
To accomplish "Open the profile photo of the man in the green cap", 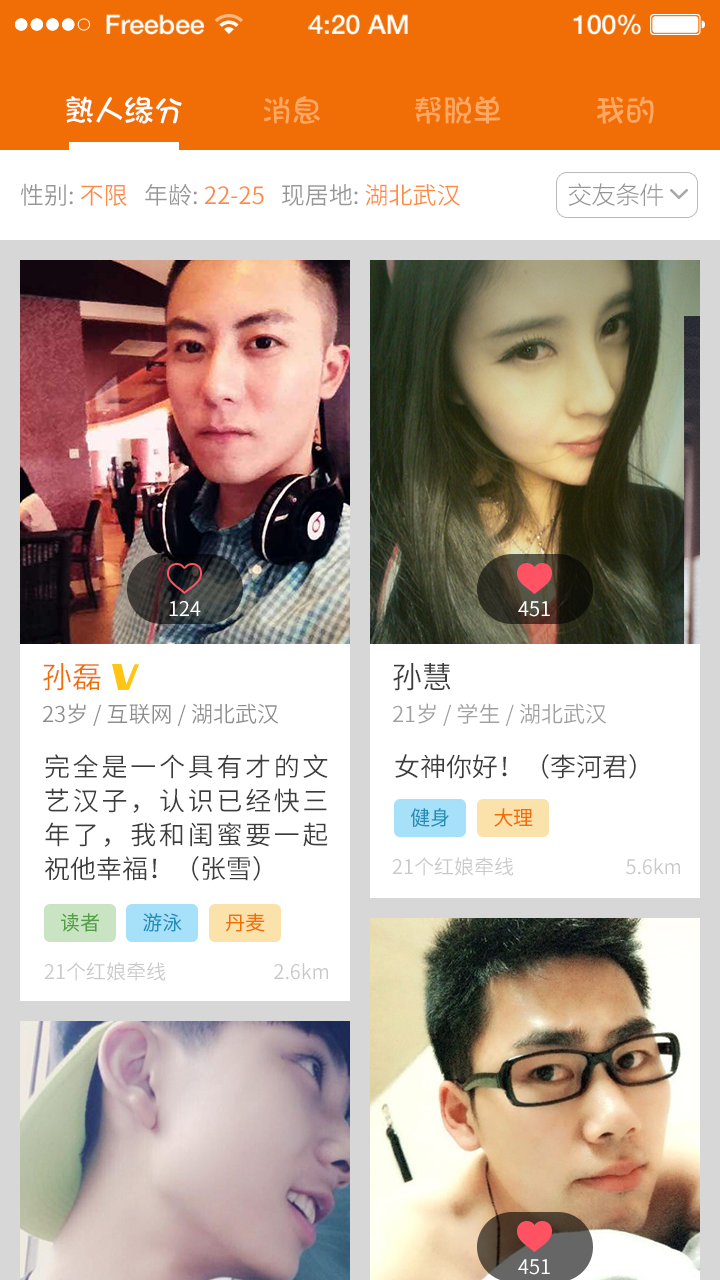I will point(184,1150).
